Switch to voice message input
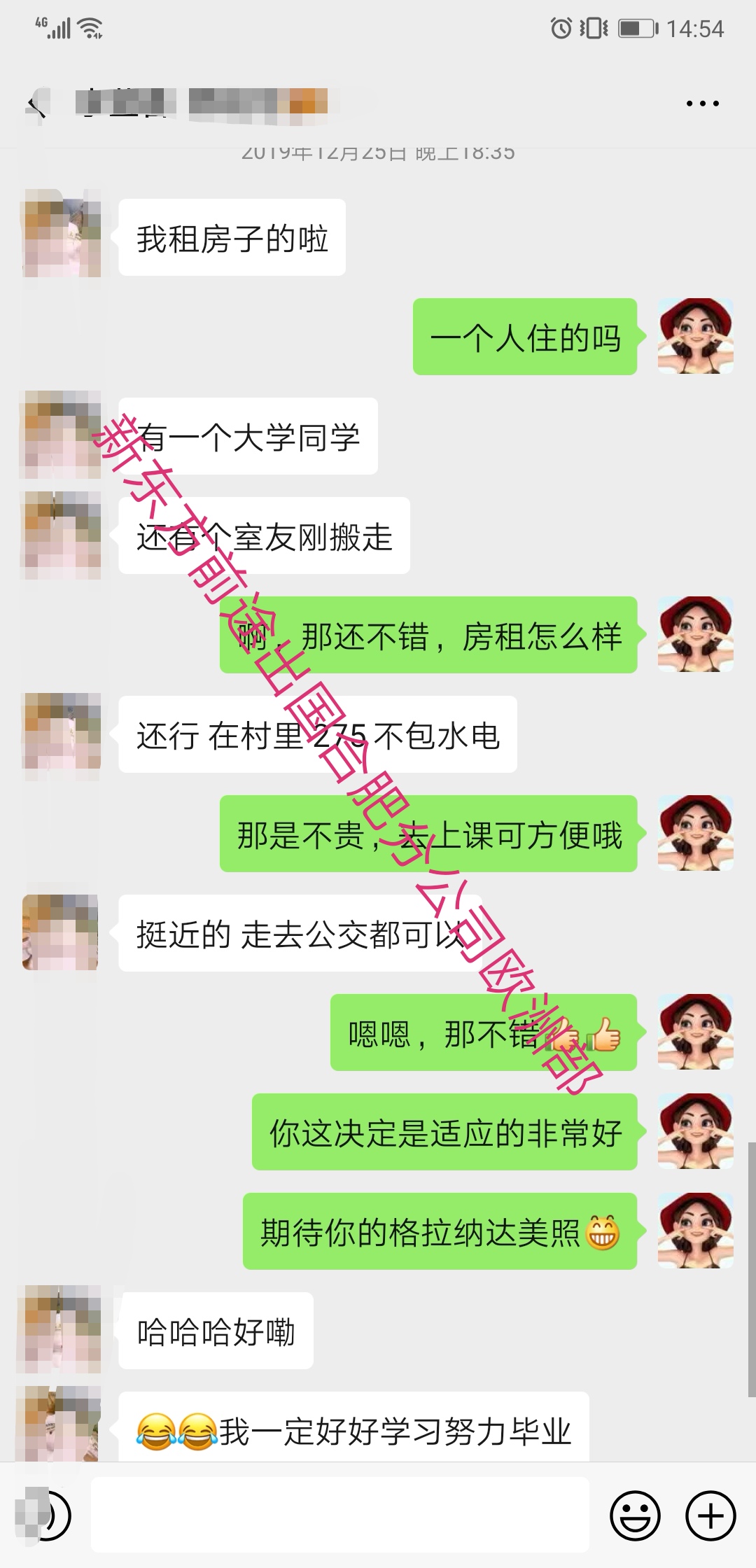756x1568 pixels. click(49, 1516)
